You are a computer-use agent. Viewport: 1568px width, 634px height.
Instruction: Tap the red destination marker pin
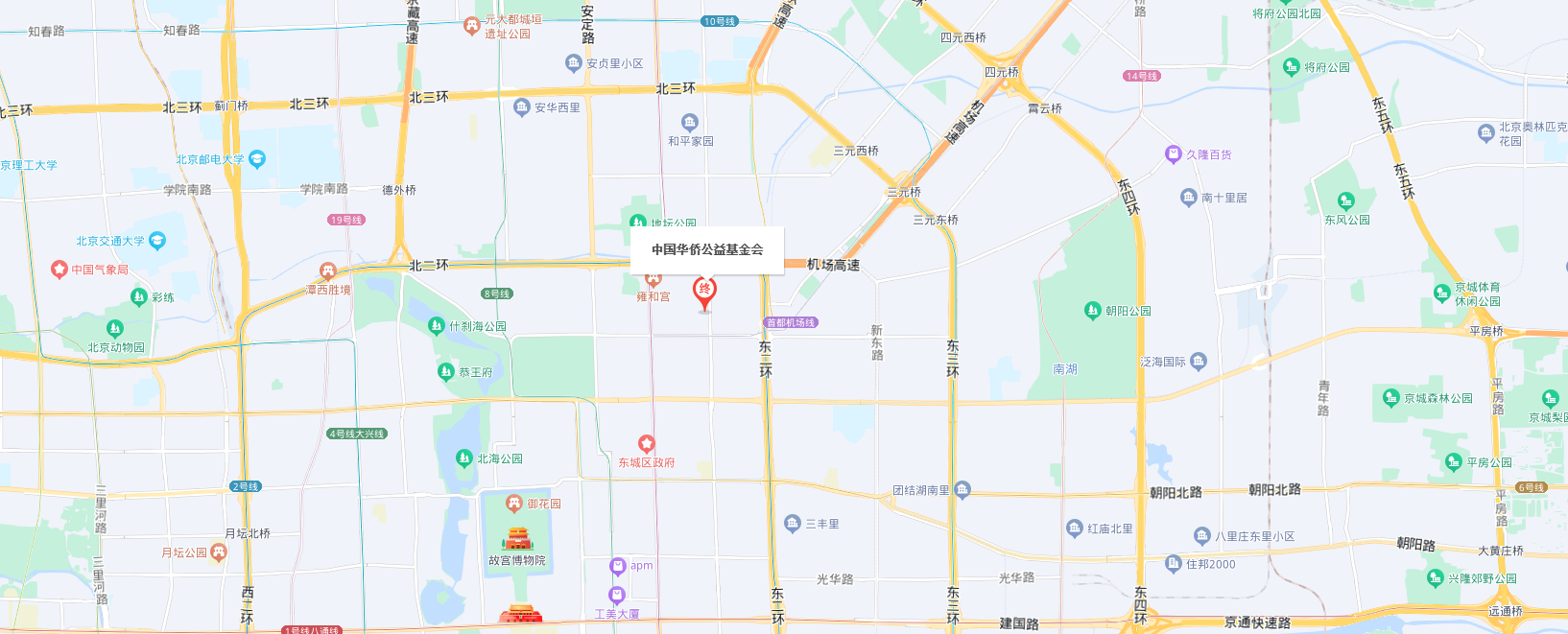click(x=704, y=291)
